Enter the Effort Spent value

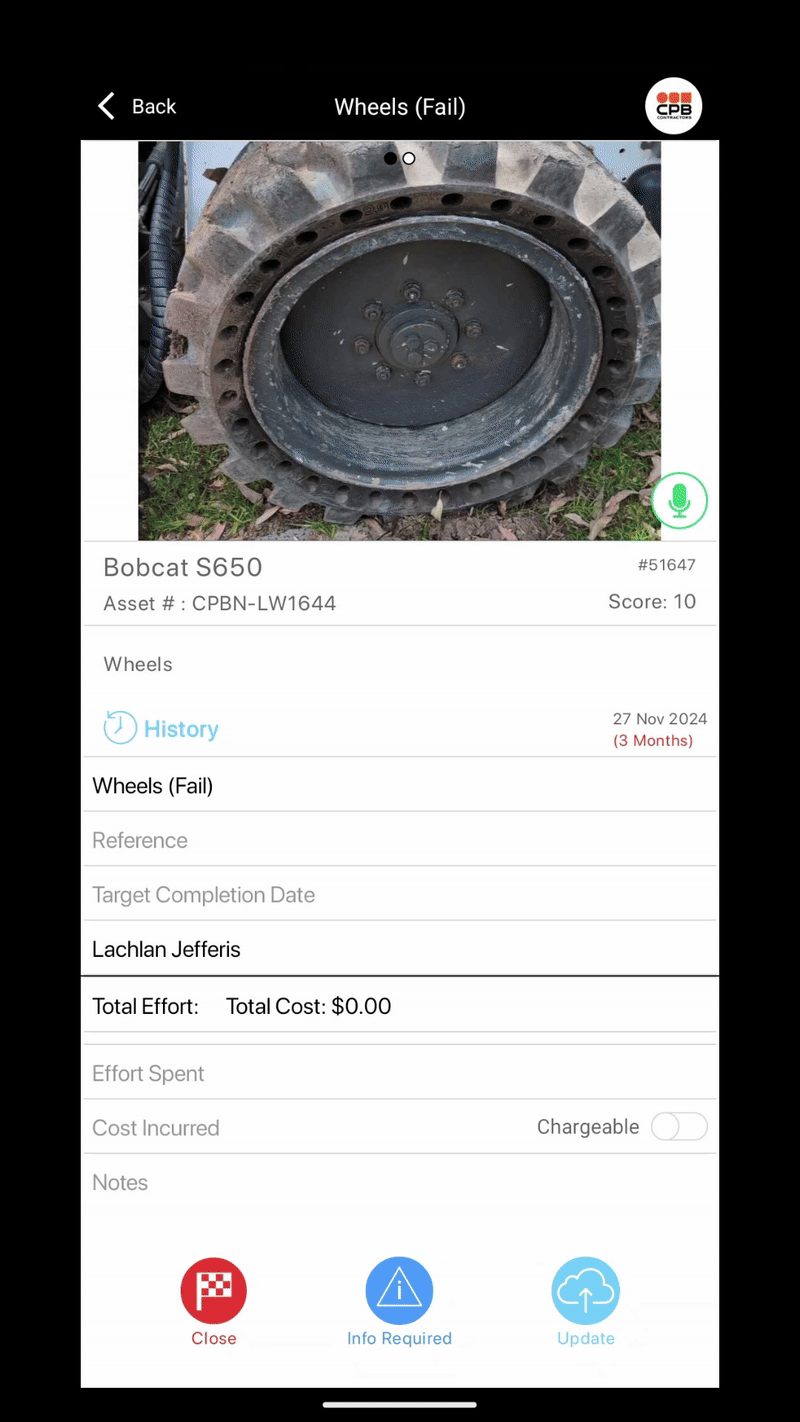tap(399, 1073)
